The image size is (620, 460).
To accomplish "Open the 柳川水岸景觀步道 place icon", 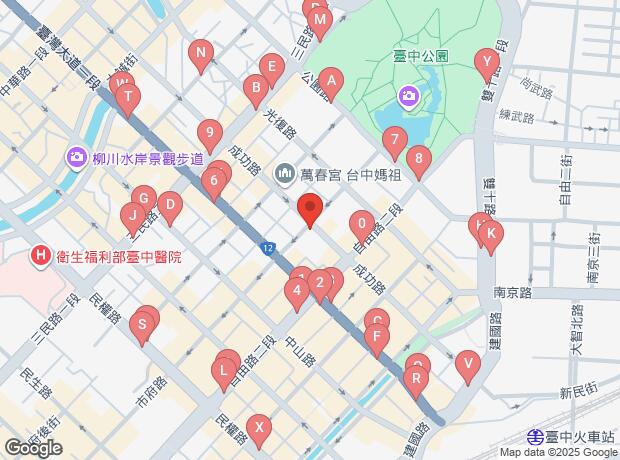I will [77, 158].
